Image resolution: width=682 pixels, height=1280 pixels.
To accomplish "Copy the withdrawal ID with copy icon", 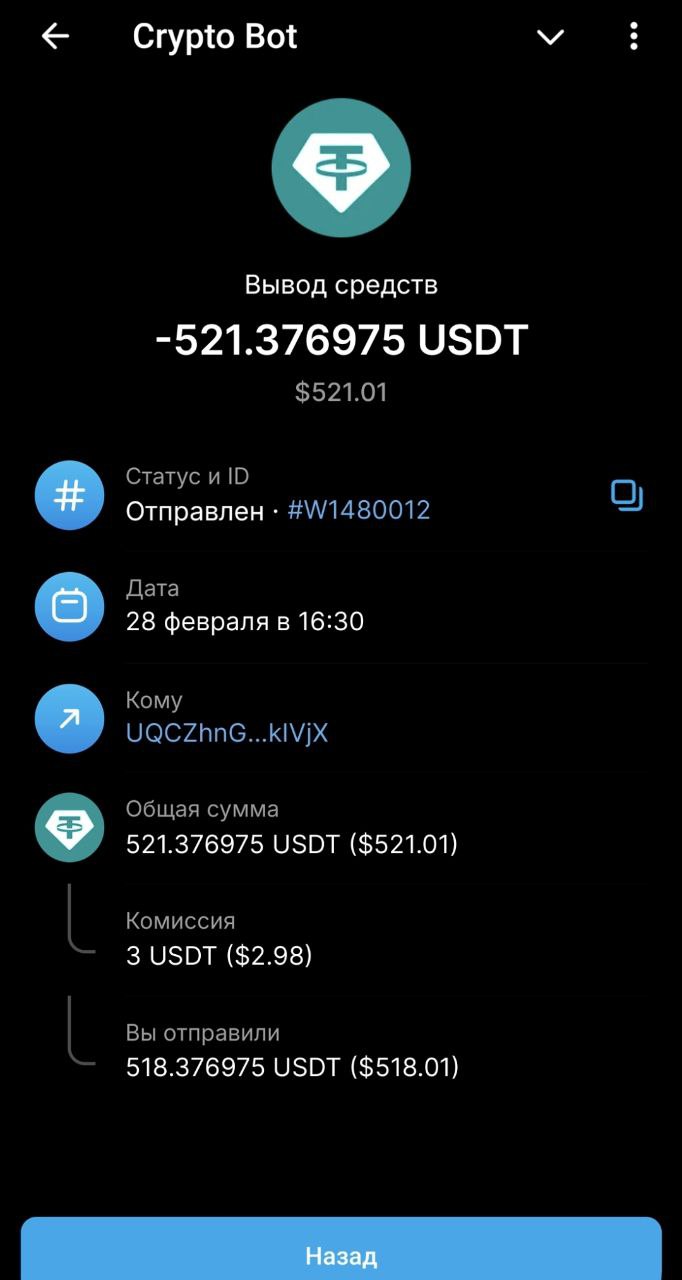I will pos(627,496).
